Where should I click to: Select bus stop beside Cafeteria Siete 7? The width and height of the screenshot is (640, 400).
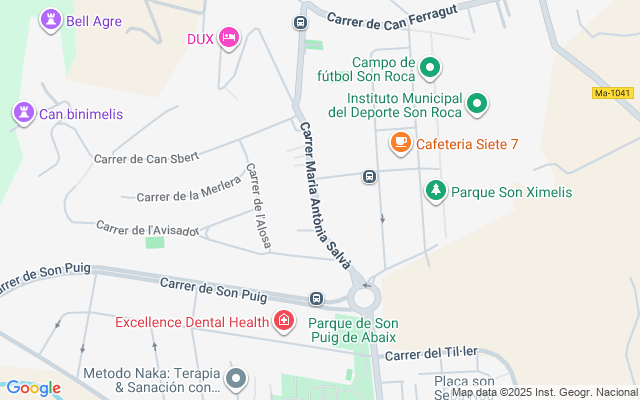[369, 177]
